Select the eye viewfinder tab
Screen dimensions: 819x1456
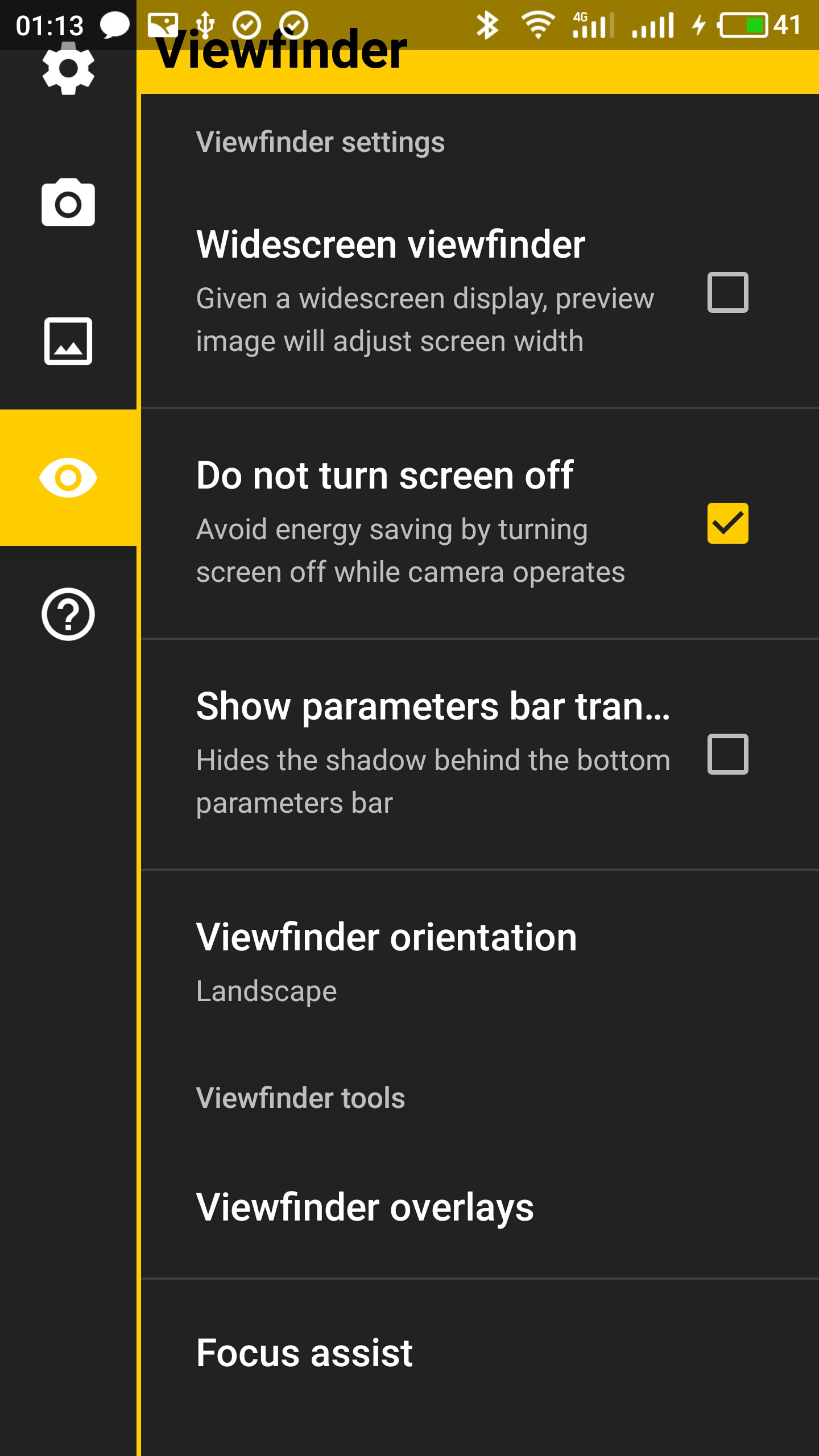point(68,478)
